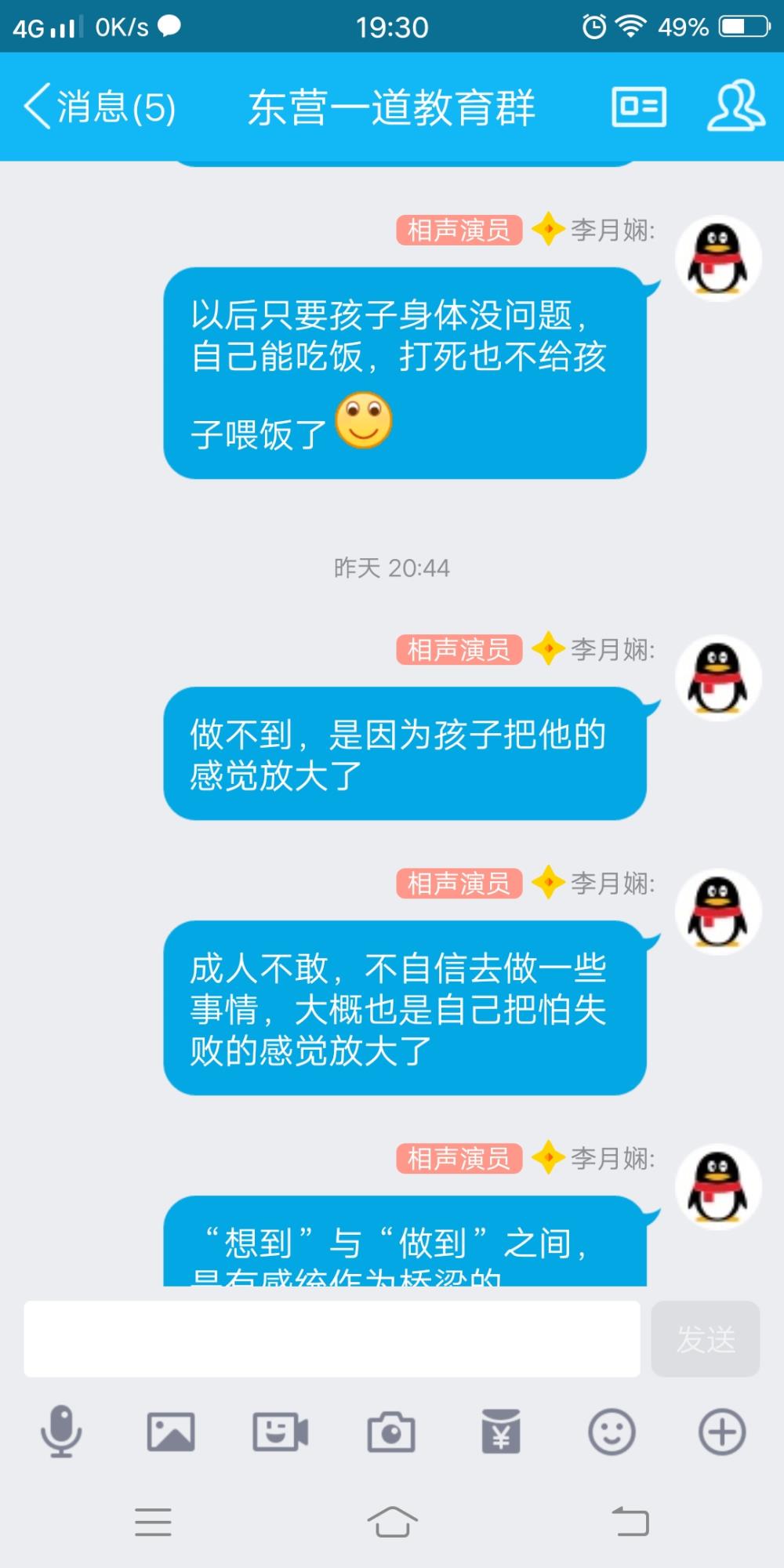Open the group apps panel icon
This screenshot has width=784, height=1568.
pyautogui.click(x=639, y=107)
